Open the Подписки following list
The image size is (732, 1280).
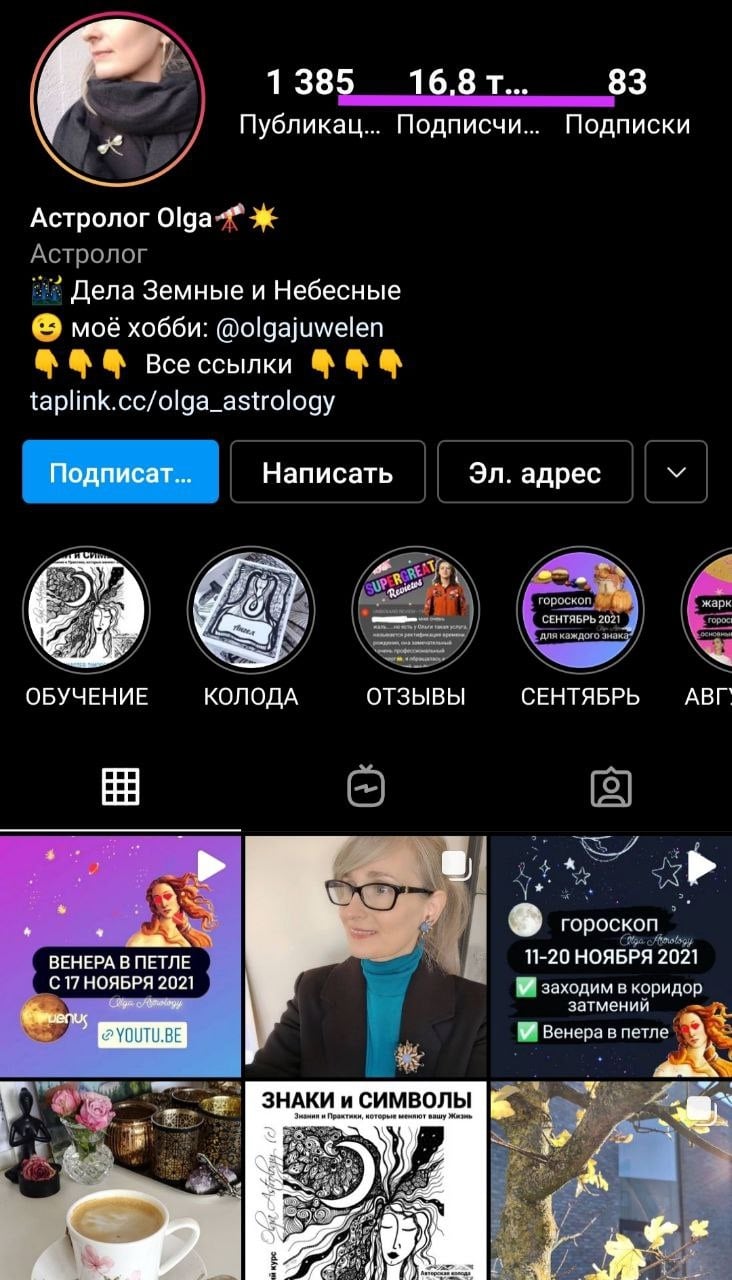click(x=627, y=102)
